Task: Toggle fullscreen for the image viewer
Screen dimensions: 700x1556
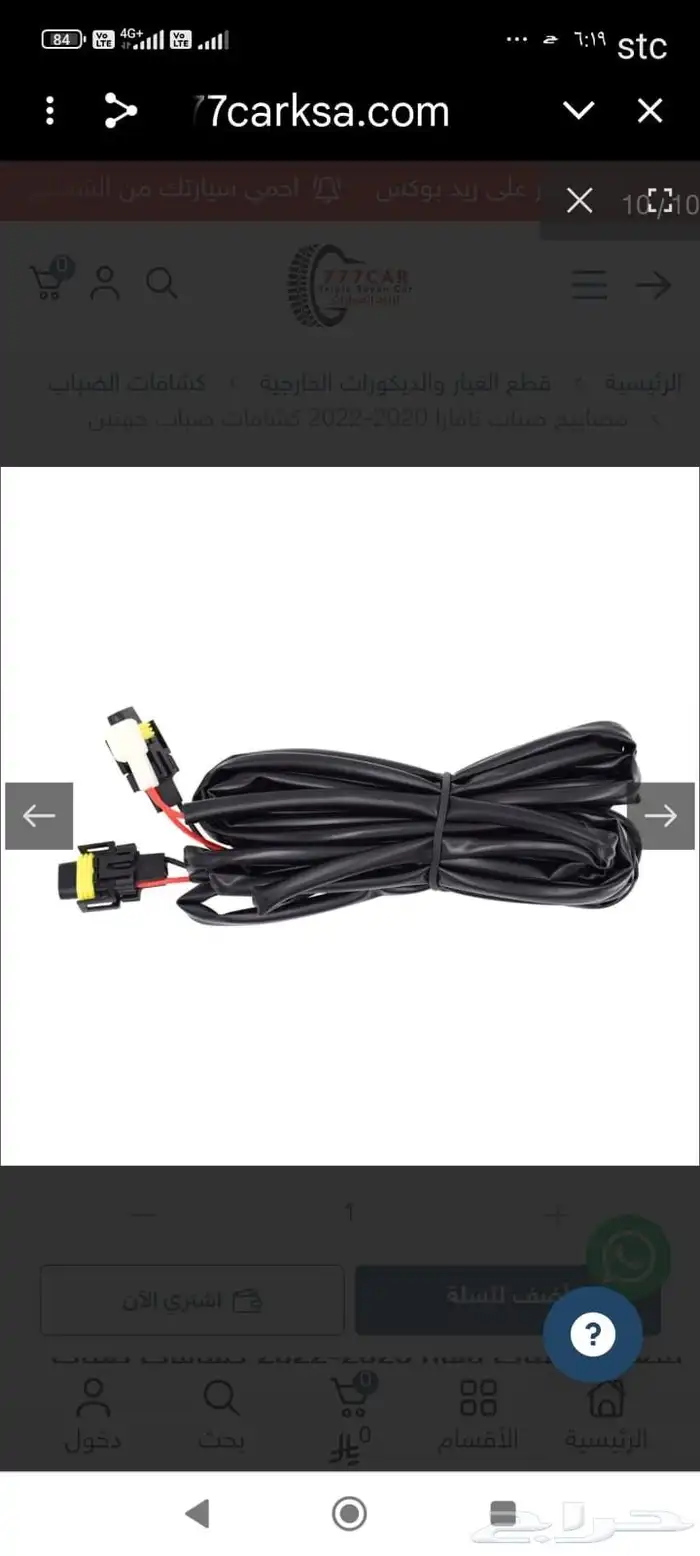Action: (x=659, y=201)
